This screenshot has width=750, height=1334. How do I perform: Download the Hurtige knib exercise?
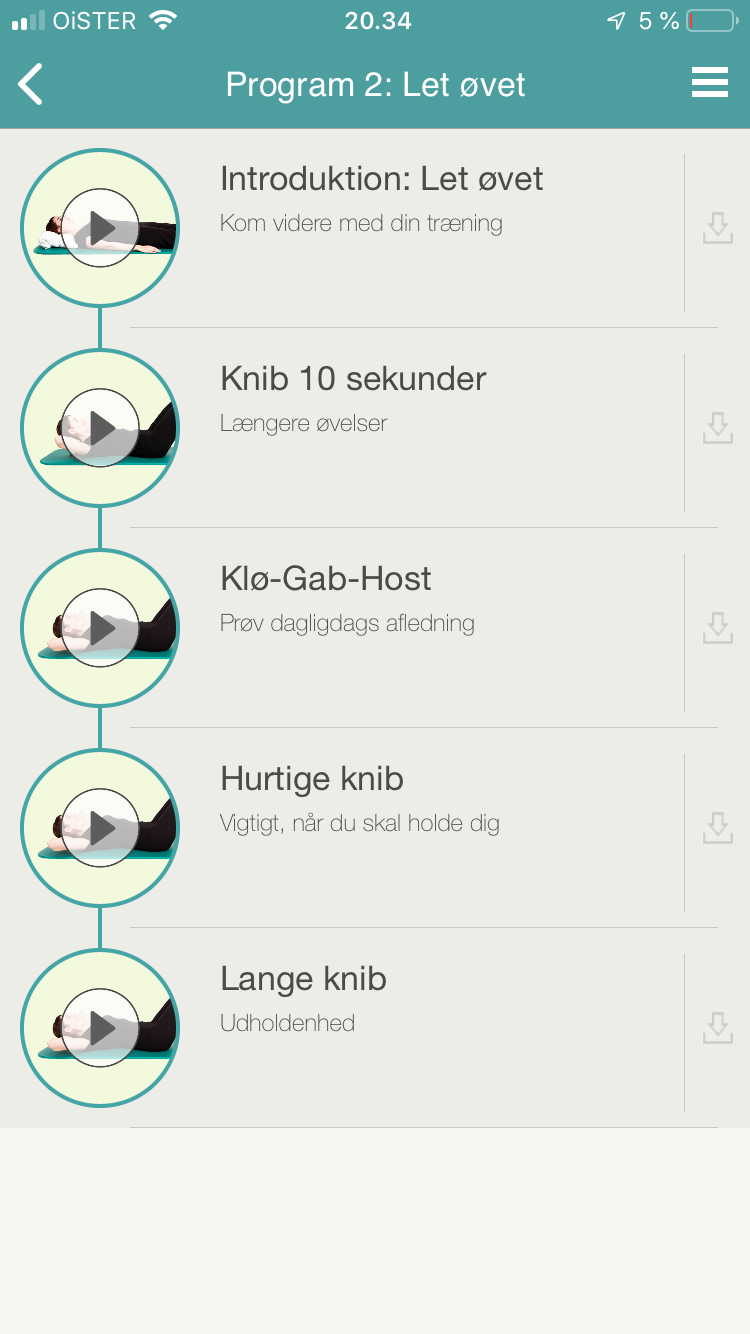[x=718, y=828]
